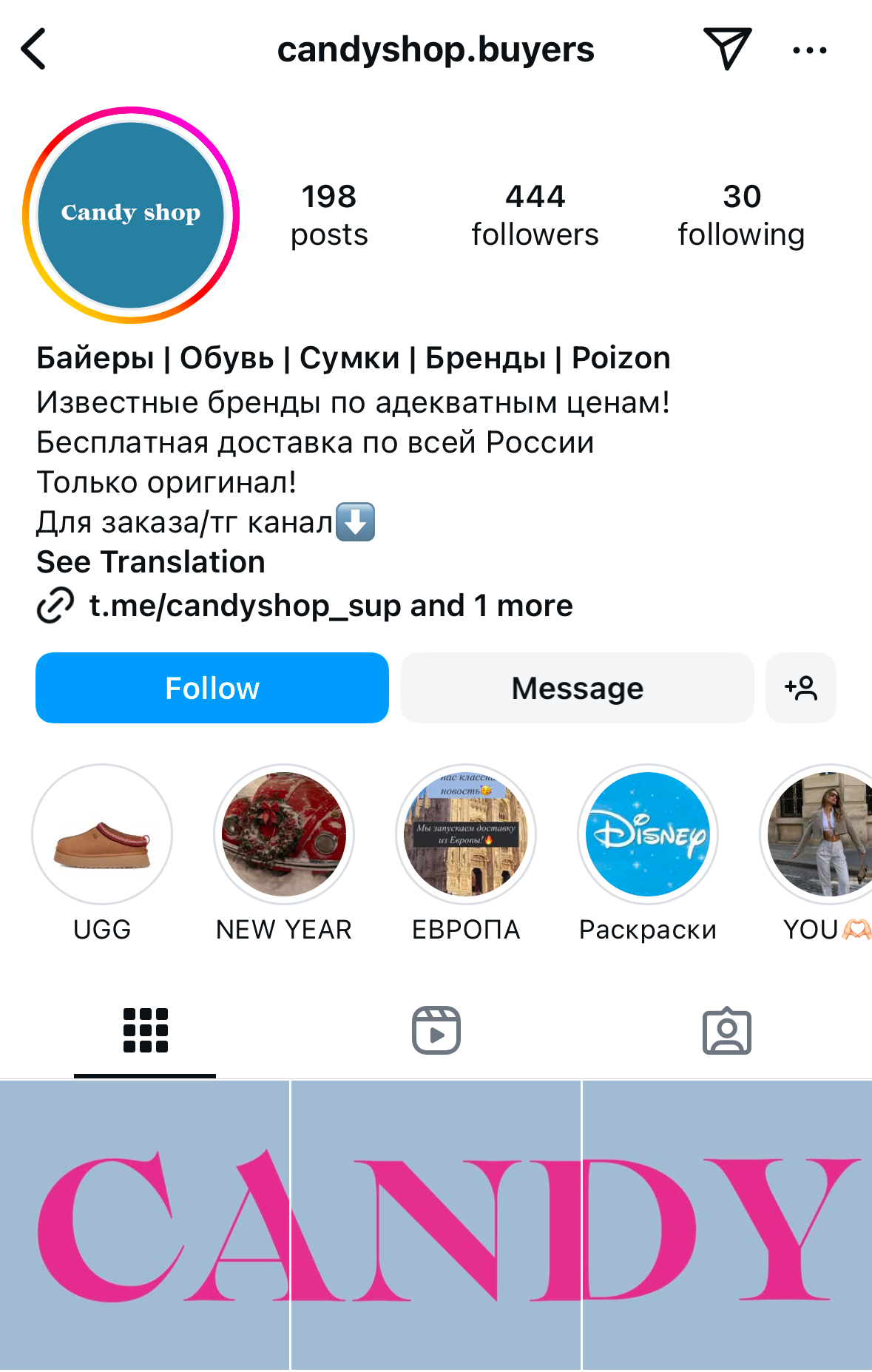Open the NEW YEAR story highlight
The height and width of the screenshot is (1372, 872).
(x=284, y=834)
